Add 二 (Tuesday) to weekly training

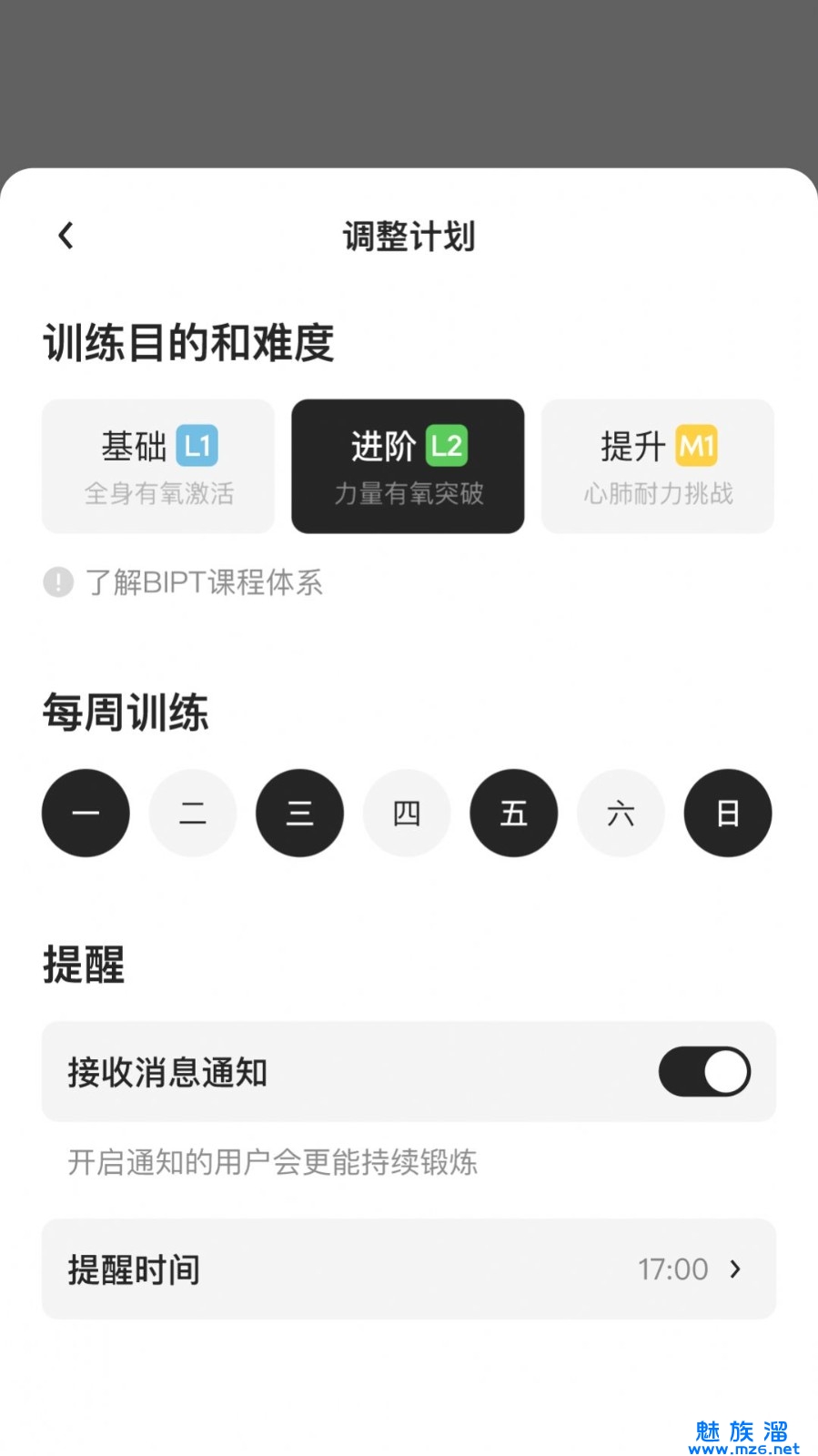click(x=193, y=813)
